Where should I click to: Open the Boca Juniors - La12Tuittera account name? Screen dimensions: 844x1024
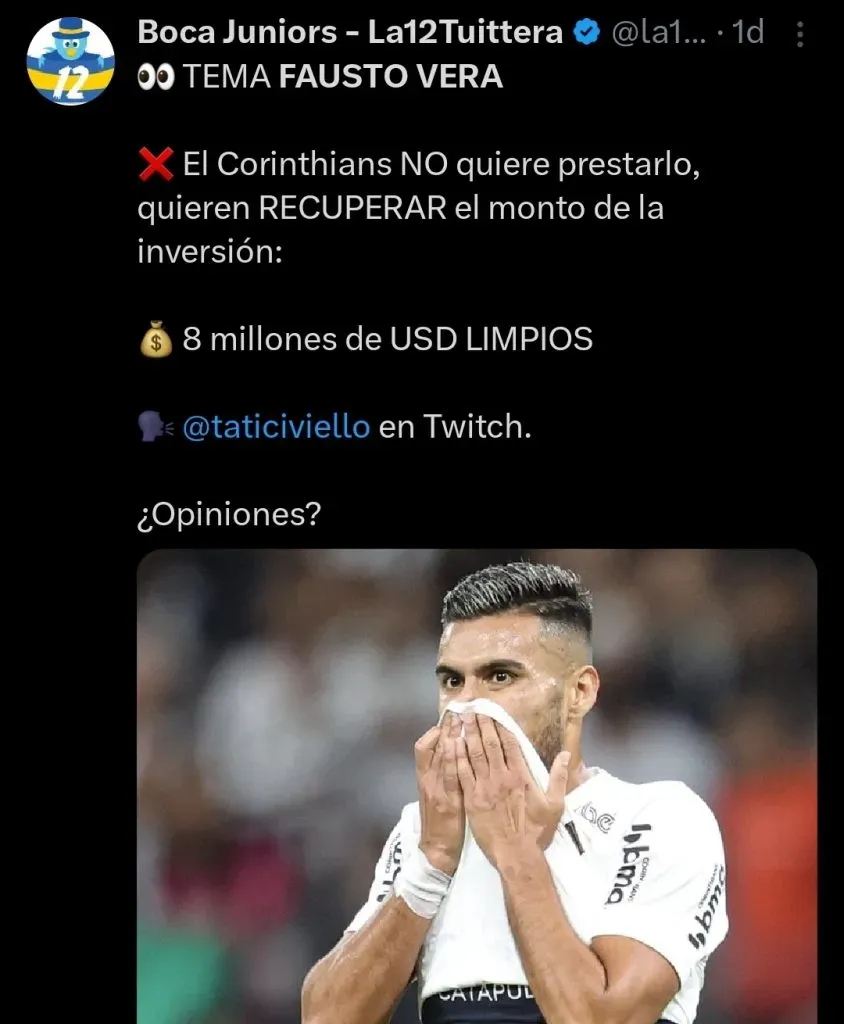click(350, 33)
